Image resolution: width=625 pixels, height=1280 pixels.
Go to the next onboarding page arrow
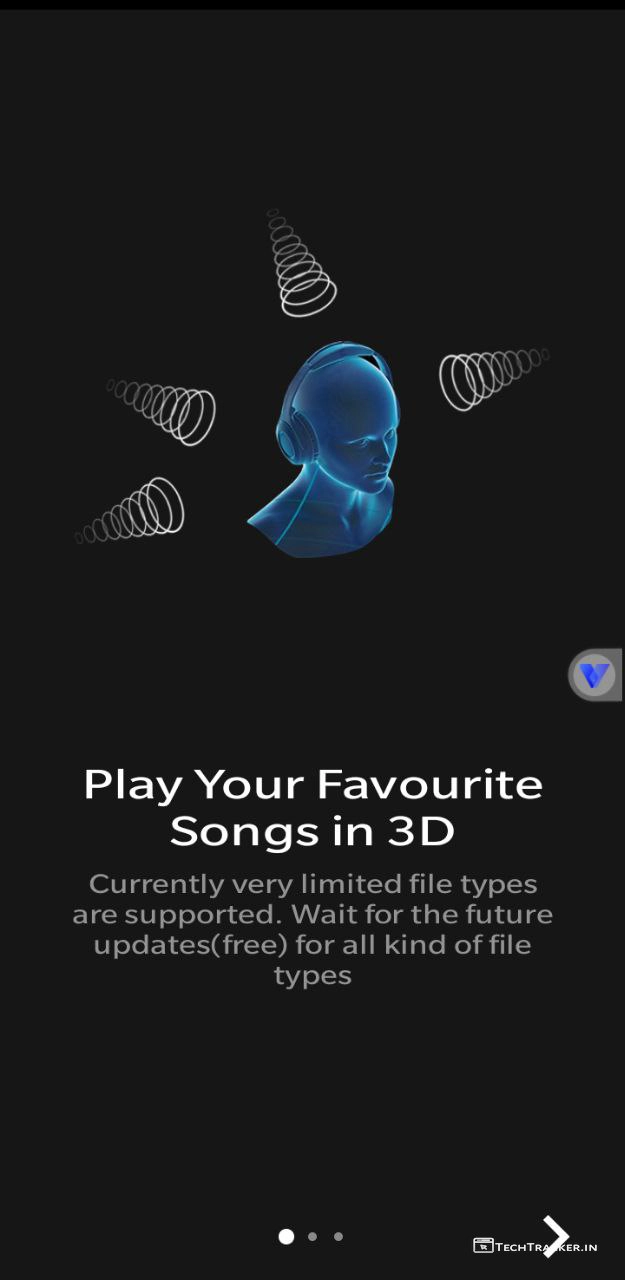556,1236
